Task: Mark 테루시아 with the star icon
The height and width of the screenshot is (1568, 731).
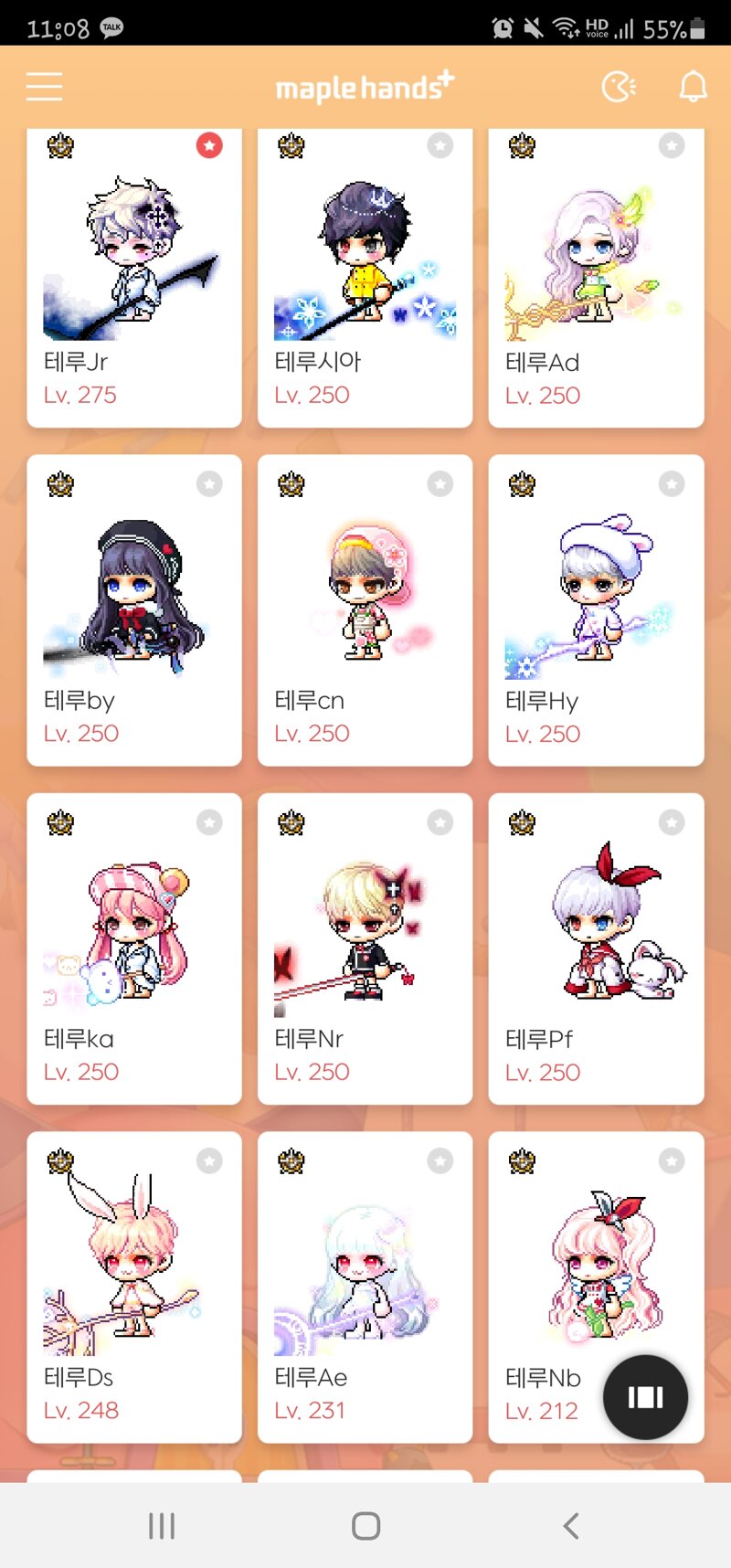Action: click(440, 145)
